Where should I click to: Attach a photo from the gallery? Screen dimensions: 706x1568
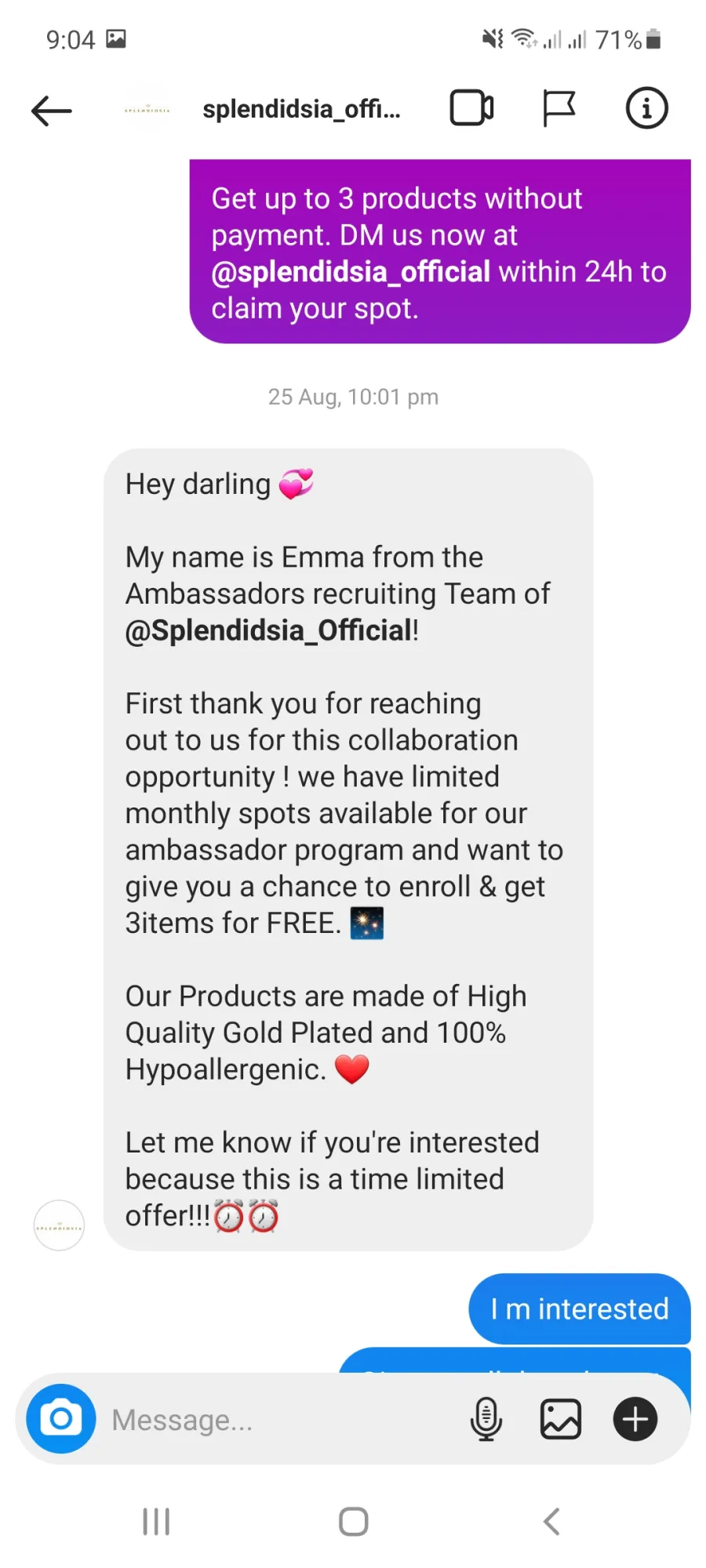561,1419
